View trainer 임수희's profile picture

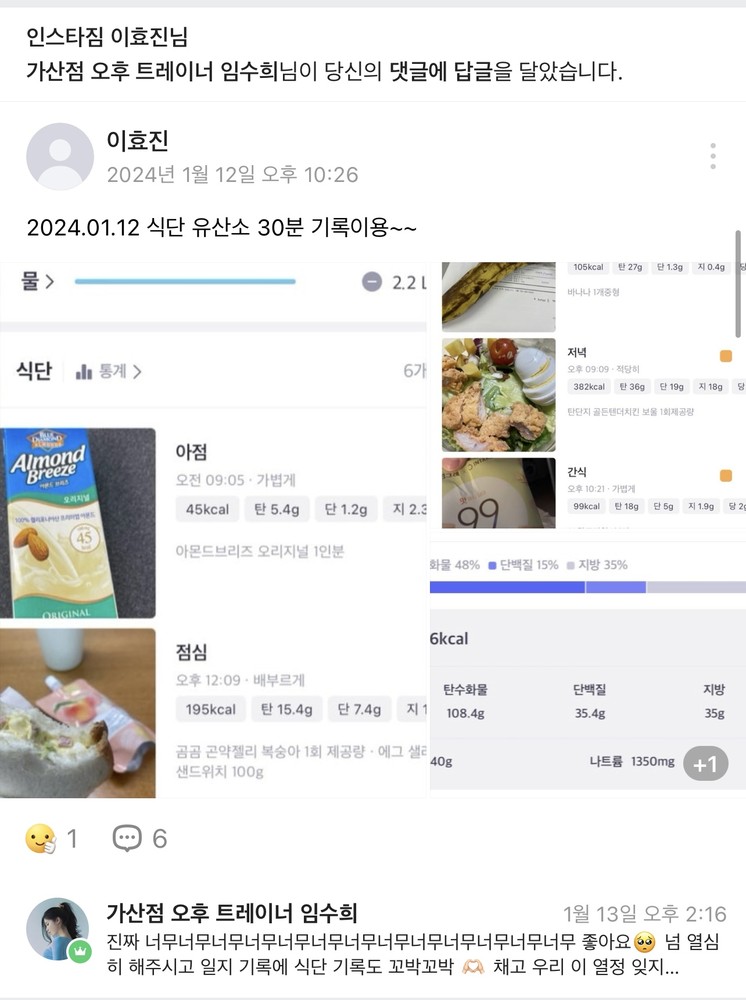57,929
